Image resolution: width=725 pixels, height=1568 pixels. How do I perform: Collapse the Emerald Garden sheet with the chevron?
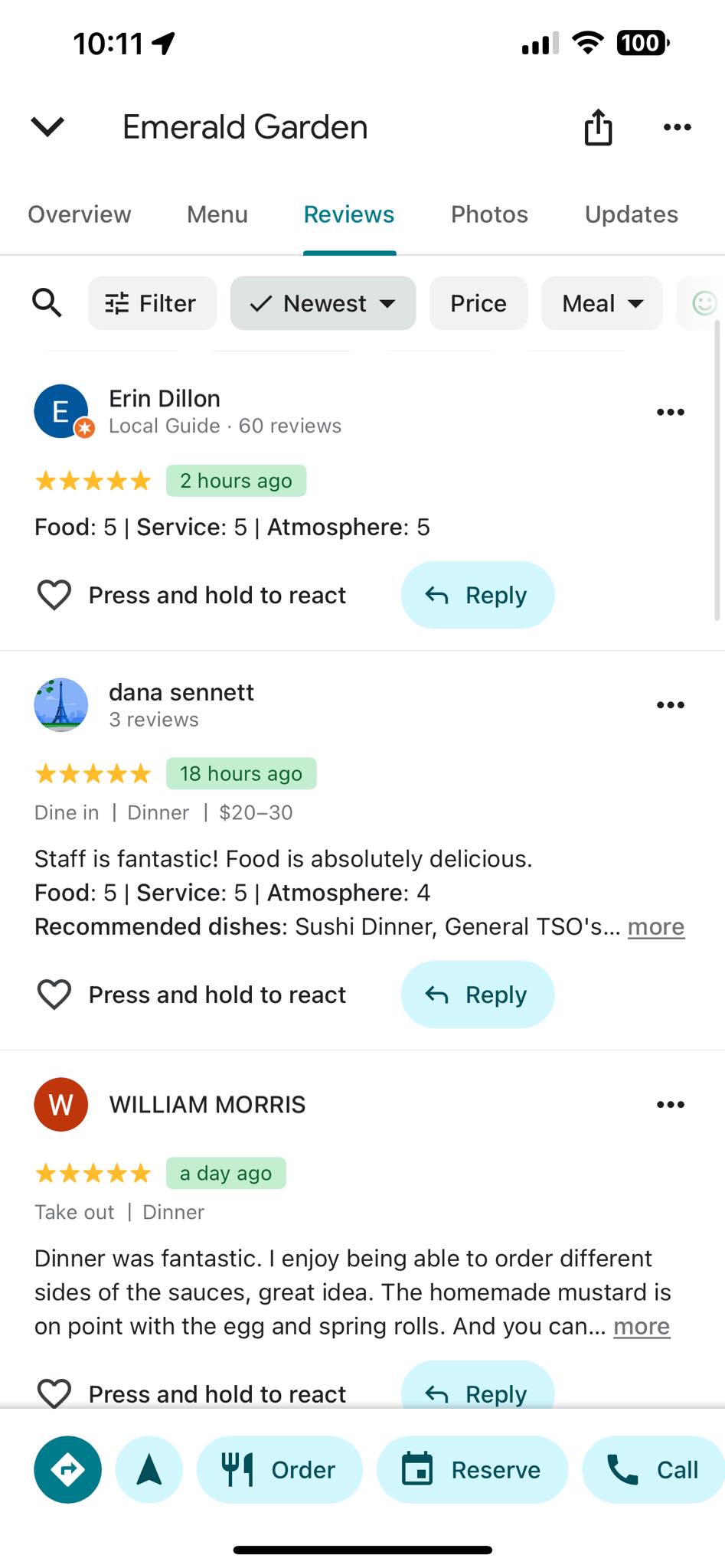47,126
